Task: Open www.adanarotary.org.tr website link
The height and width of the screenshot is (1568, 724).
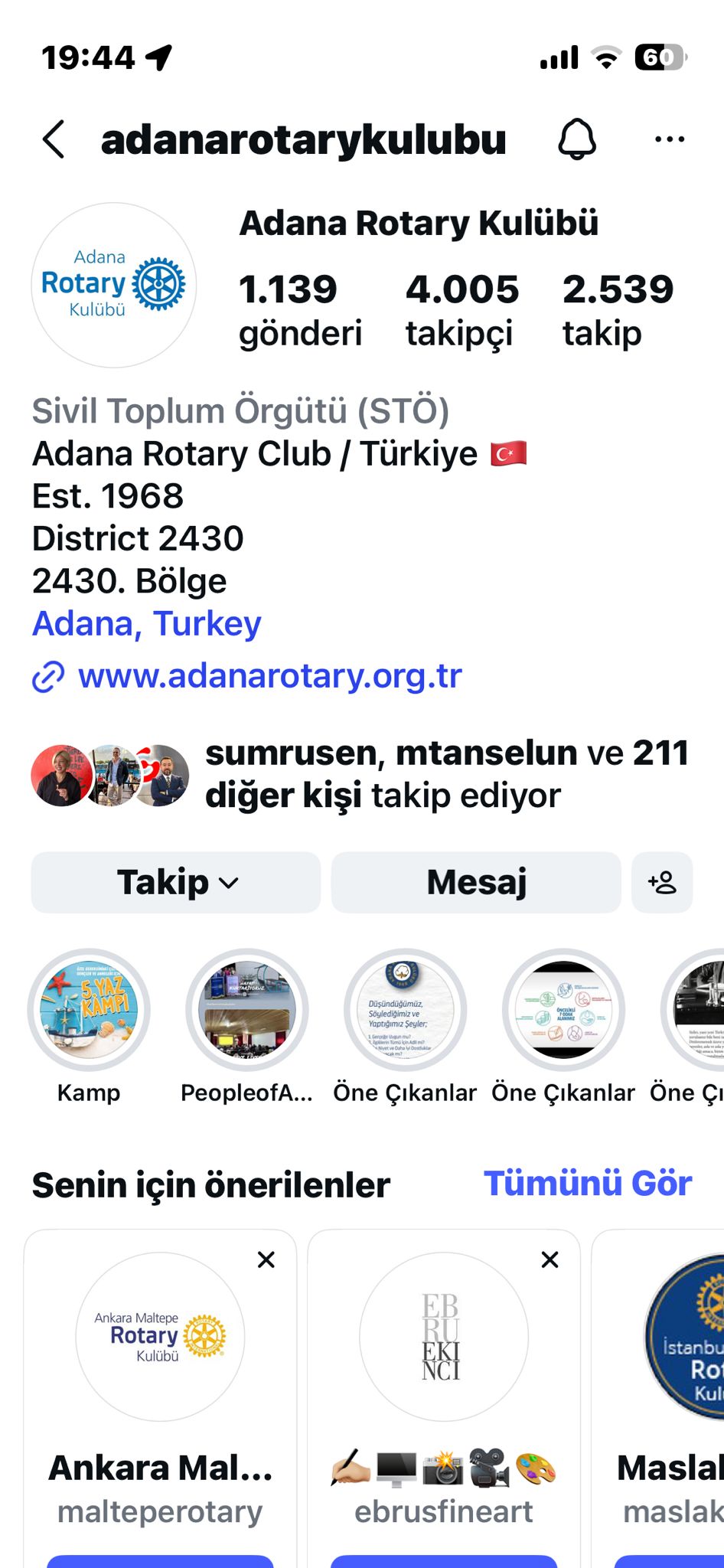Action: coord(269,677)
